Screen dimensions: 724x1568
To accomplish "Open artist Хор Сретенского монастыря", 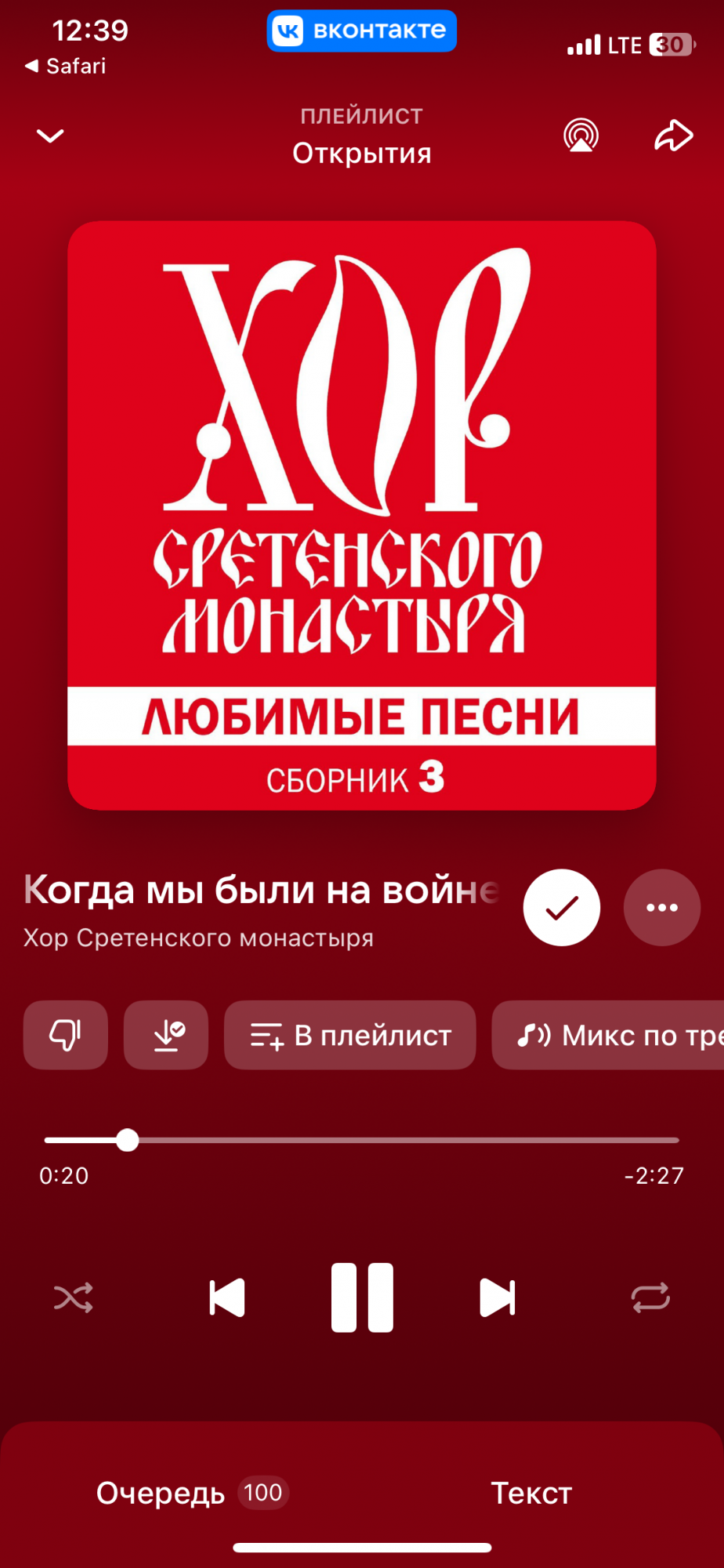I will tap(198, 938).
